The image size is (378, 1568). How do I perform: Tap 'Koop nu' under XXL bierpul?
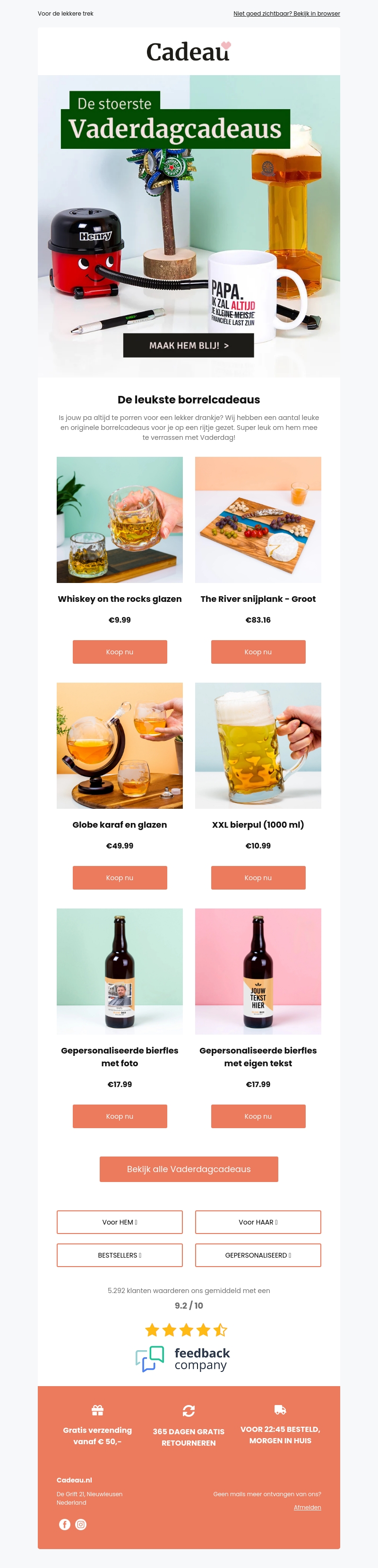[258, 878]
